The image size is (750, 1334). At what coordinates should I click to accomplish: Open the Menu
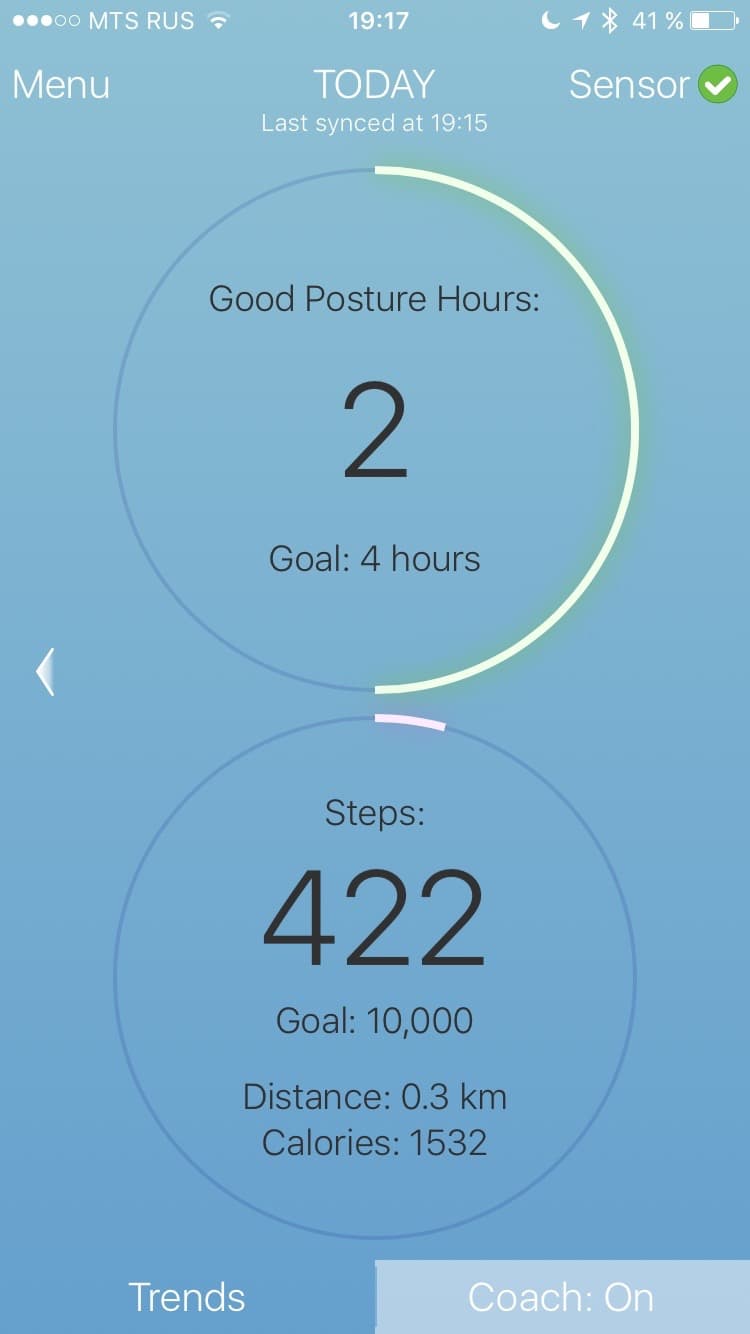pyautogui.click(x=61, y=85)
